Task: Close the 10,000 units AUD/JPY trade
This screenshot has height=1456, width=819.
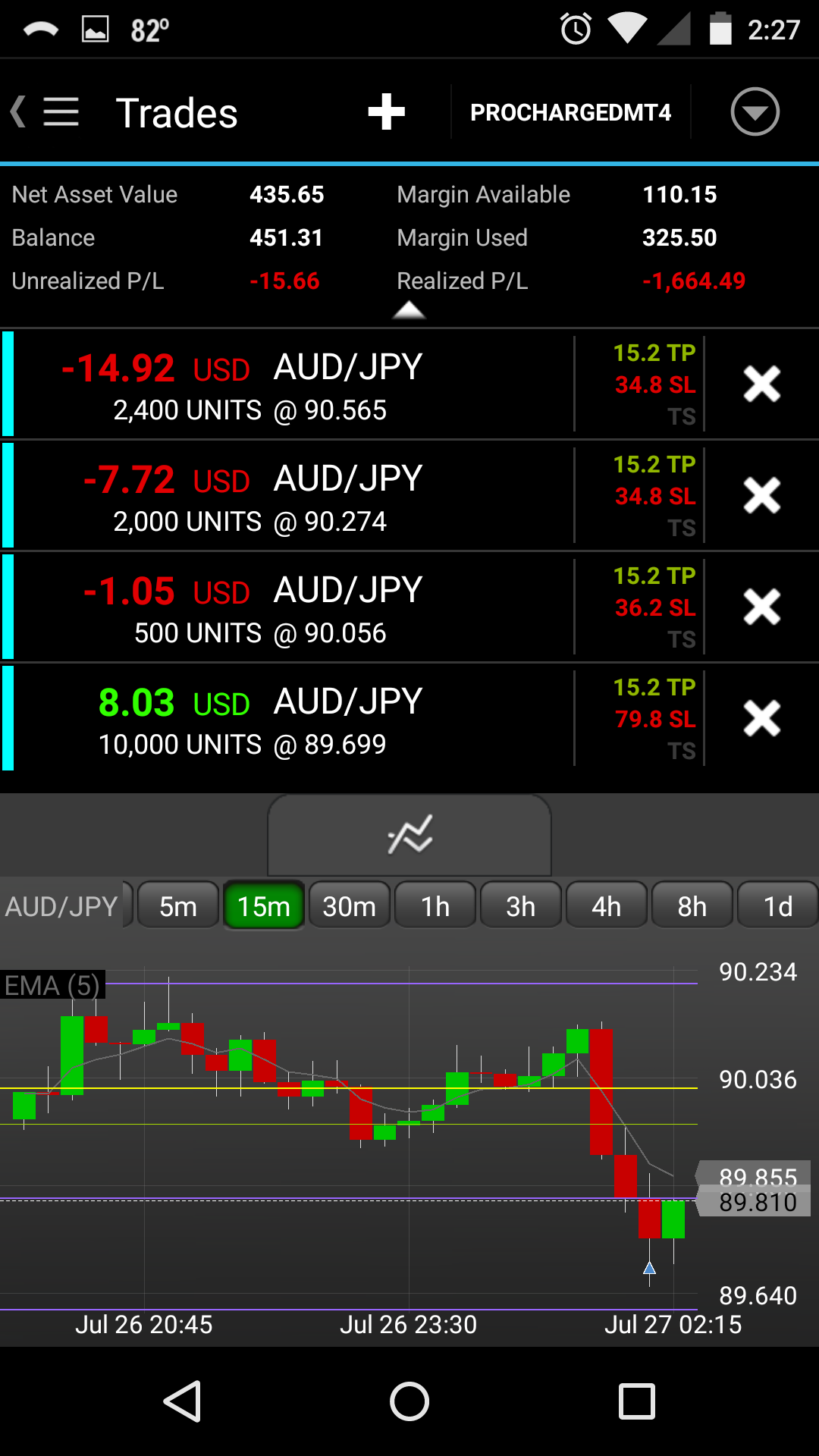Action: [x=761, y=718]
